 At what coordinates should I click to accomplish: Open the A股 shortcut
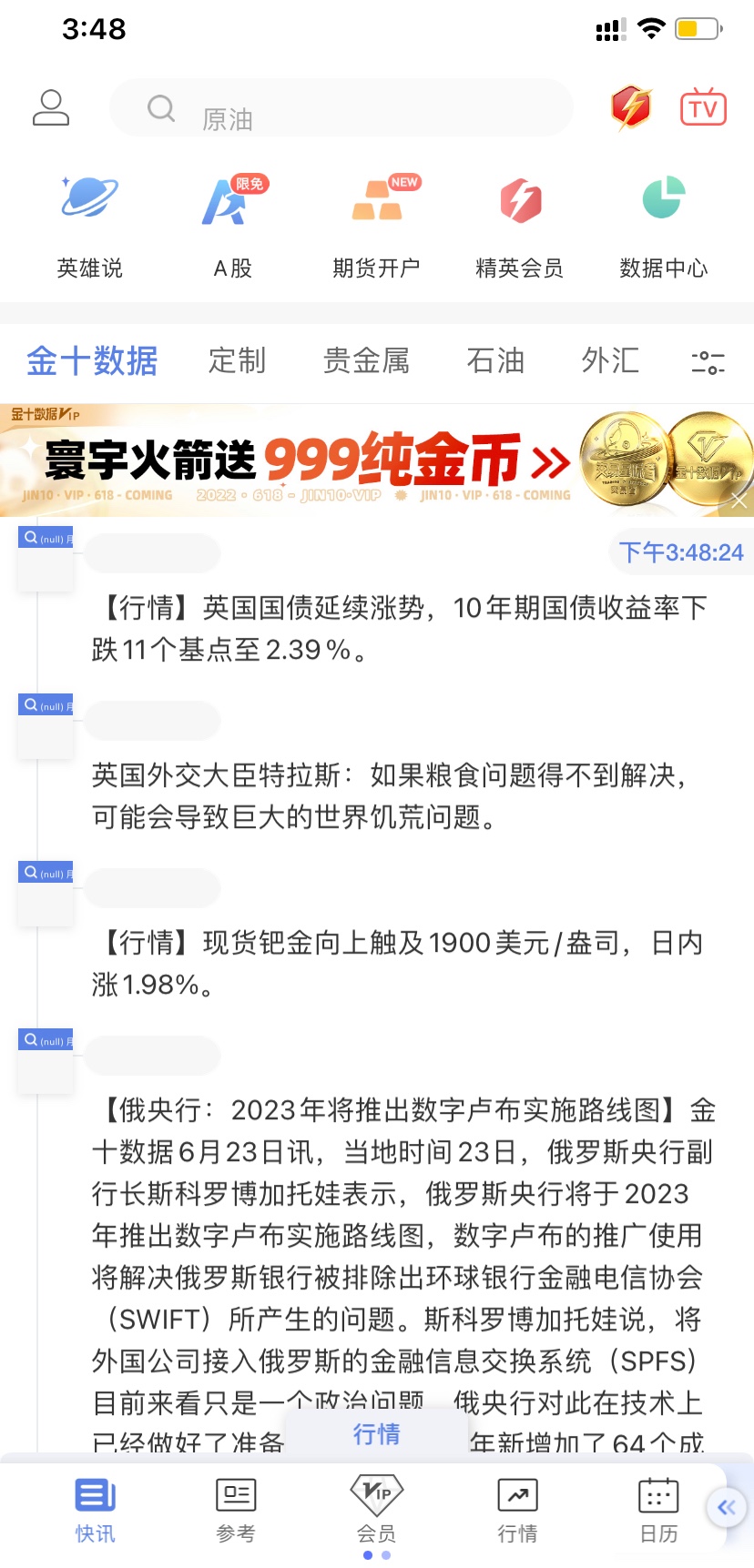[233, 226]
